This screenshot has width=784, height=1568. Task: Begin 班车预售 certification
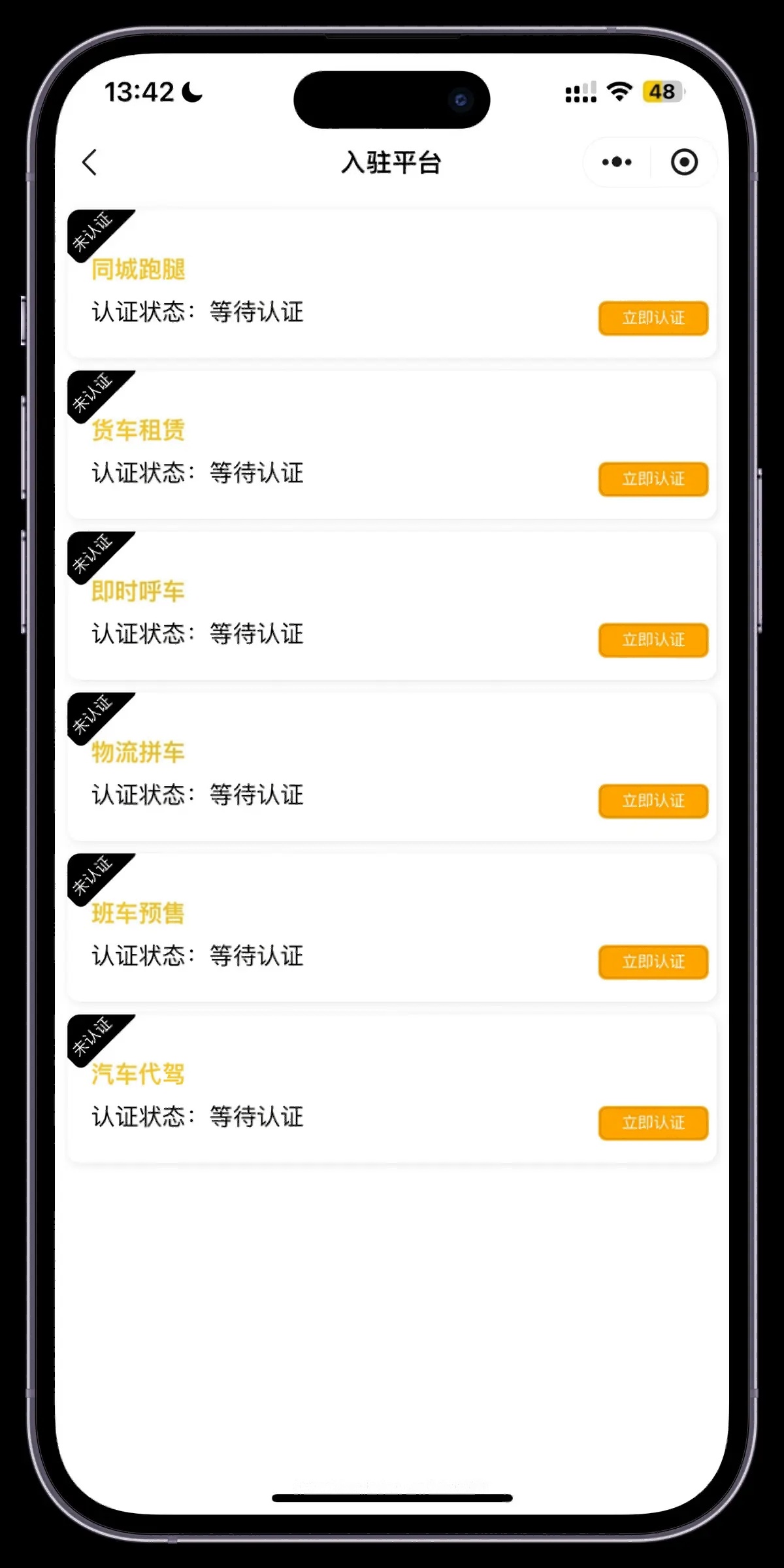point(653,962)
